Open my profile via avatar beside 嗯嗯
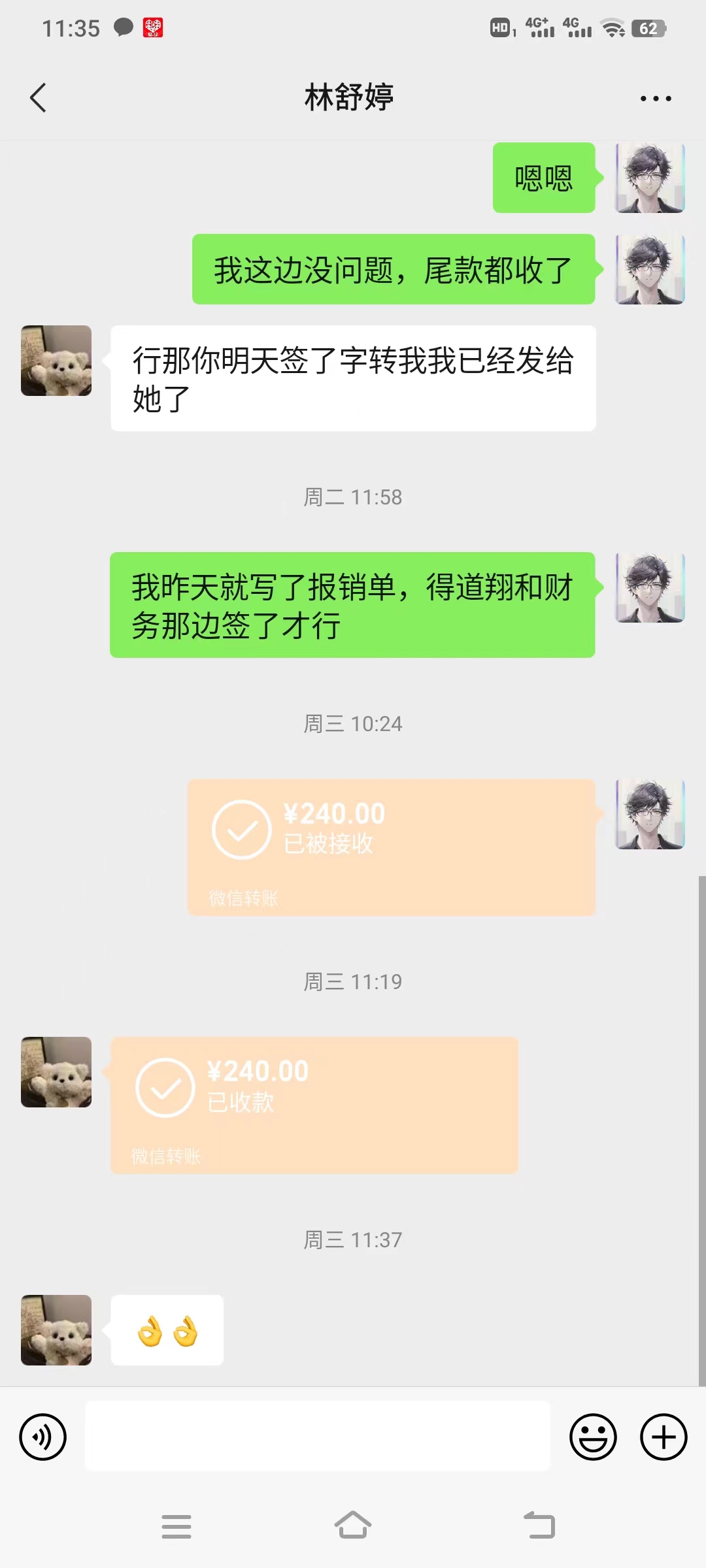The height and width of the screenshot is (1568, 706). point(650,178)
